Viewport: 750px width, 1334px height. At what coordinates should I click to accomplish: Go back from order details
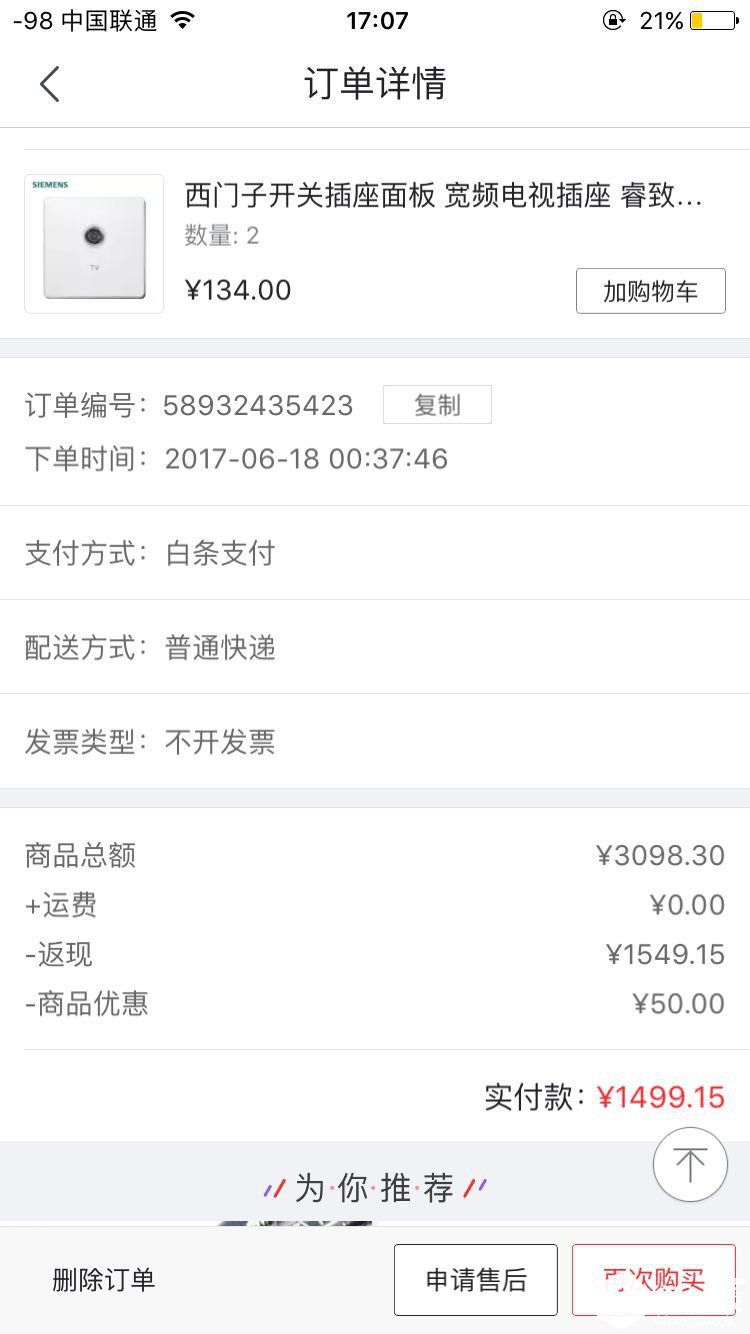pyautogui.click(x=50, y=84)
